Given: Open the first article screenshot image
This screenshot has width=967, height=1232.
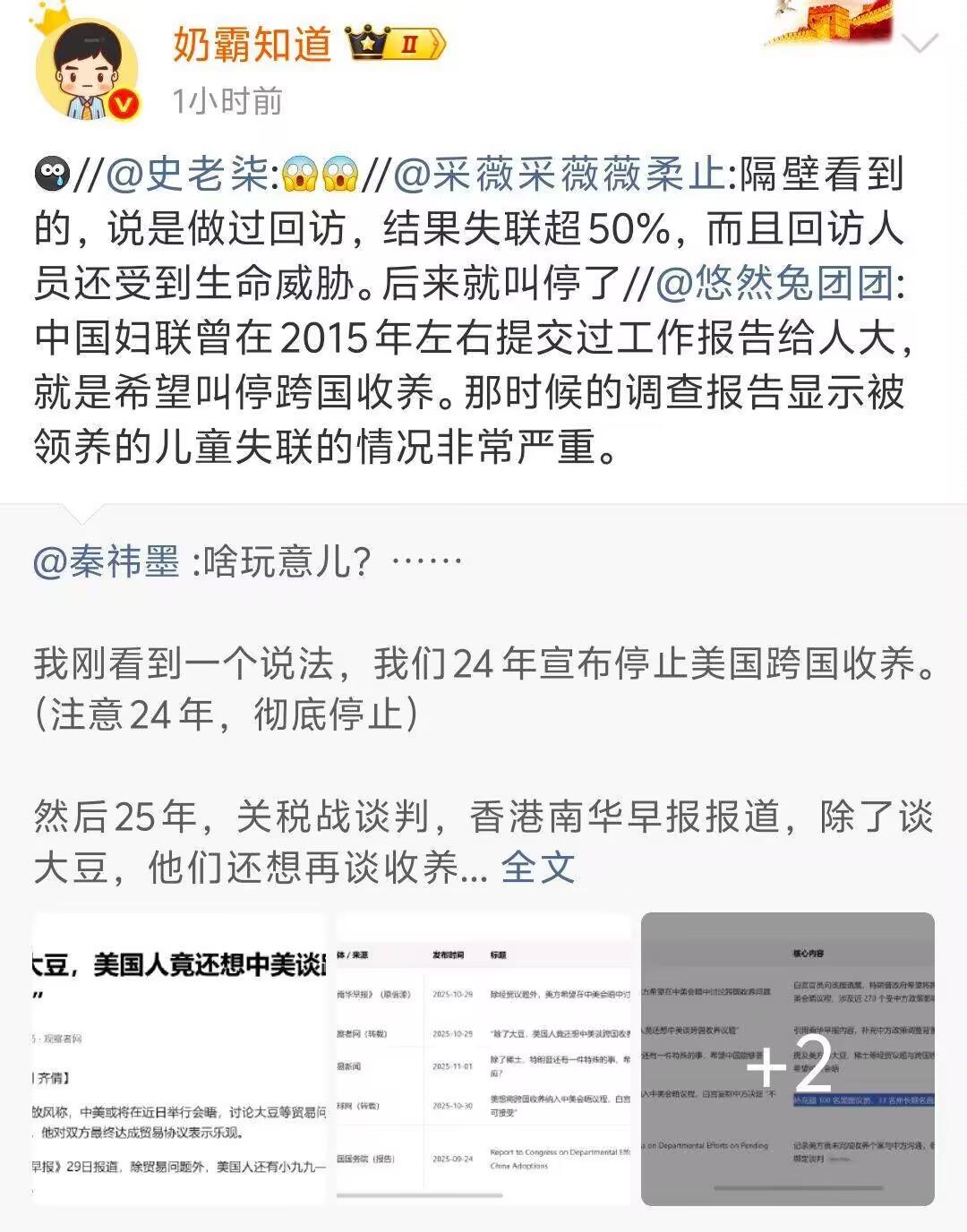Looking at the screenshot, I should 179,1058.
